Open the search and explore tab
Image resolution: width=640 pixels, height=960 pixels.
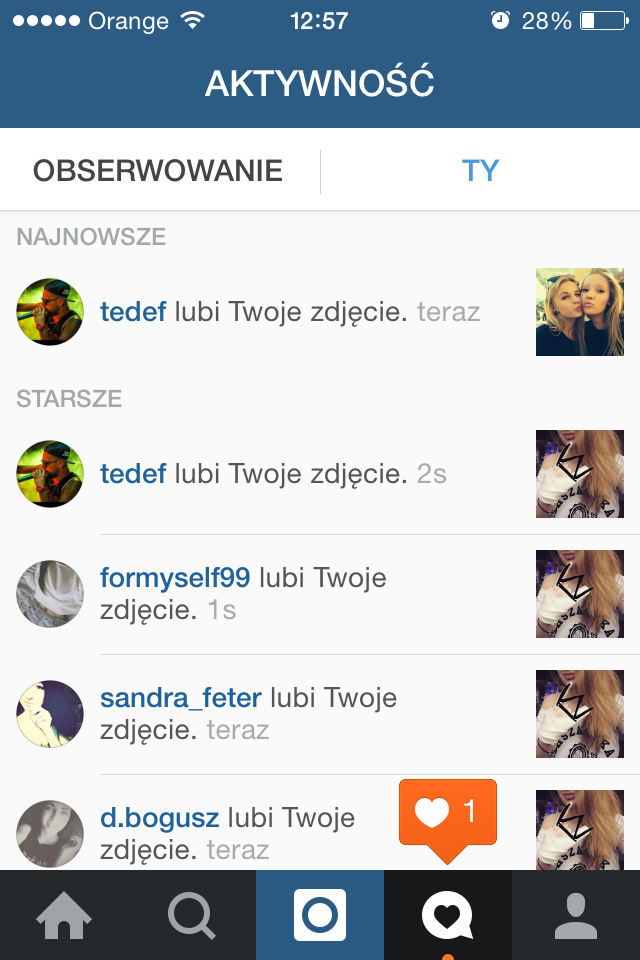coord(192,915)
